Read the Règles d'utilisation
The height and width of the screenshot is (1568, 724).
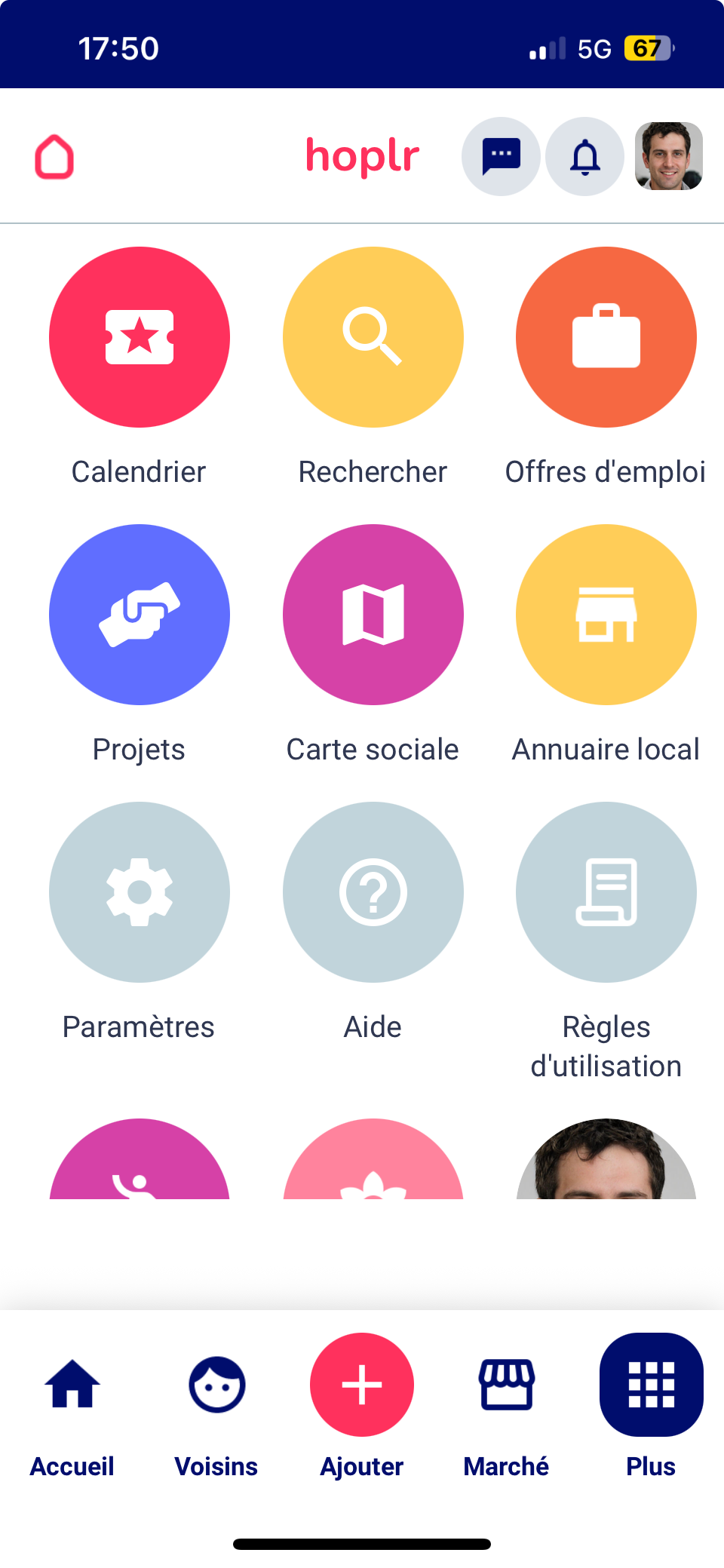(606, 892)
